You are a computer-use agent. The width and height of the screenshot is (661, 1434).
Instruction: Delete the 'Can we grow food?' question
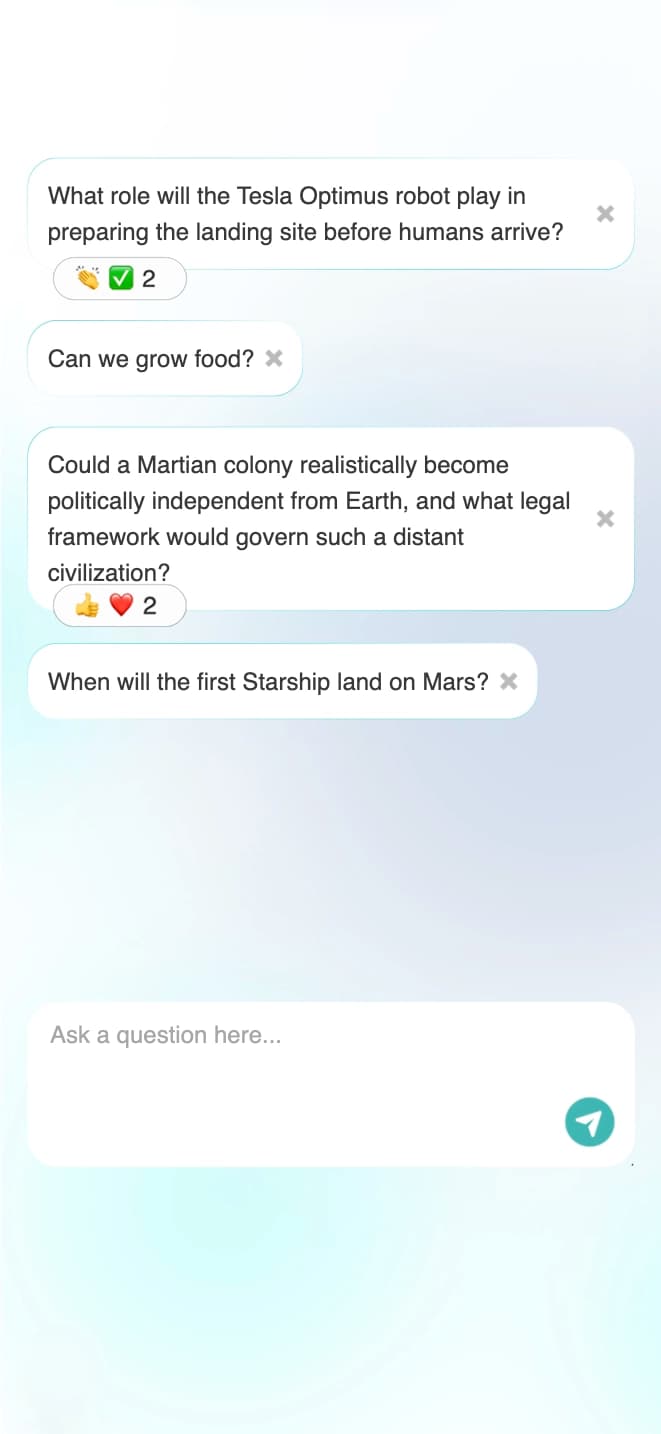tap(274, 358)
